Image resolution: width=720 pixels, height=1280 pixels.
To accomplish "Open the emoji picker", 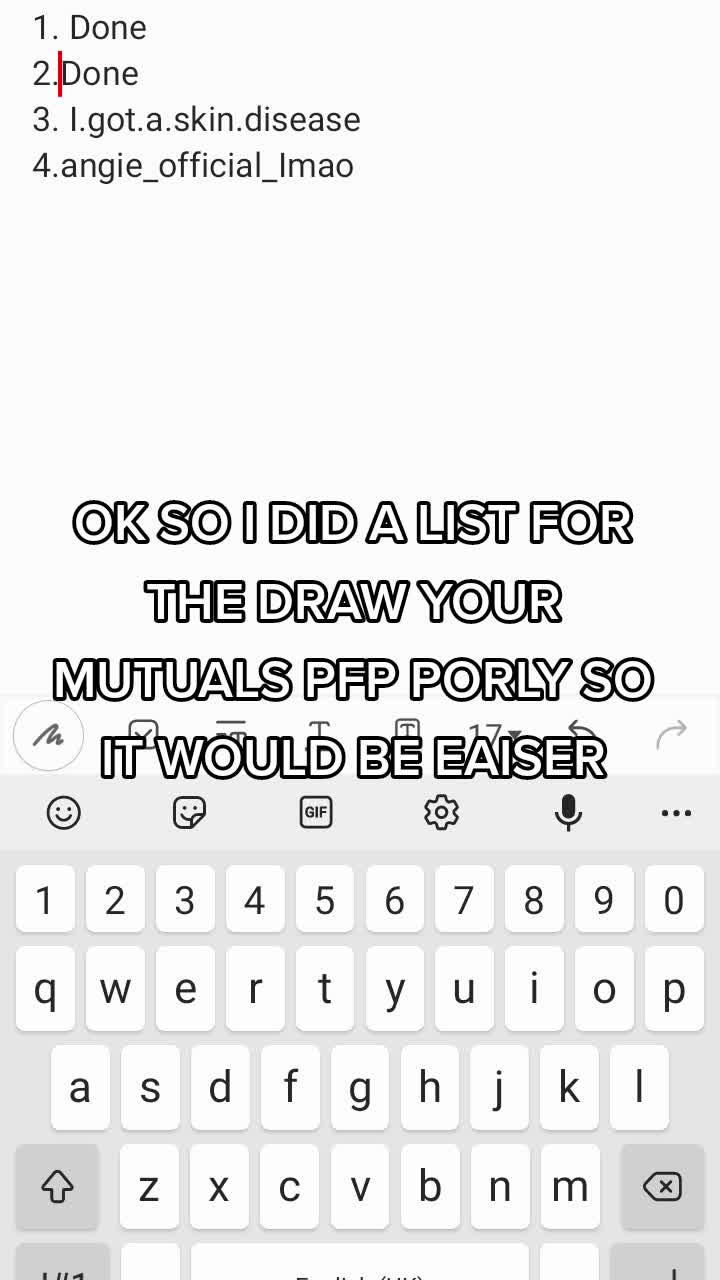I will (64, 813).
